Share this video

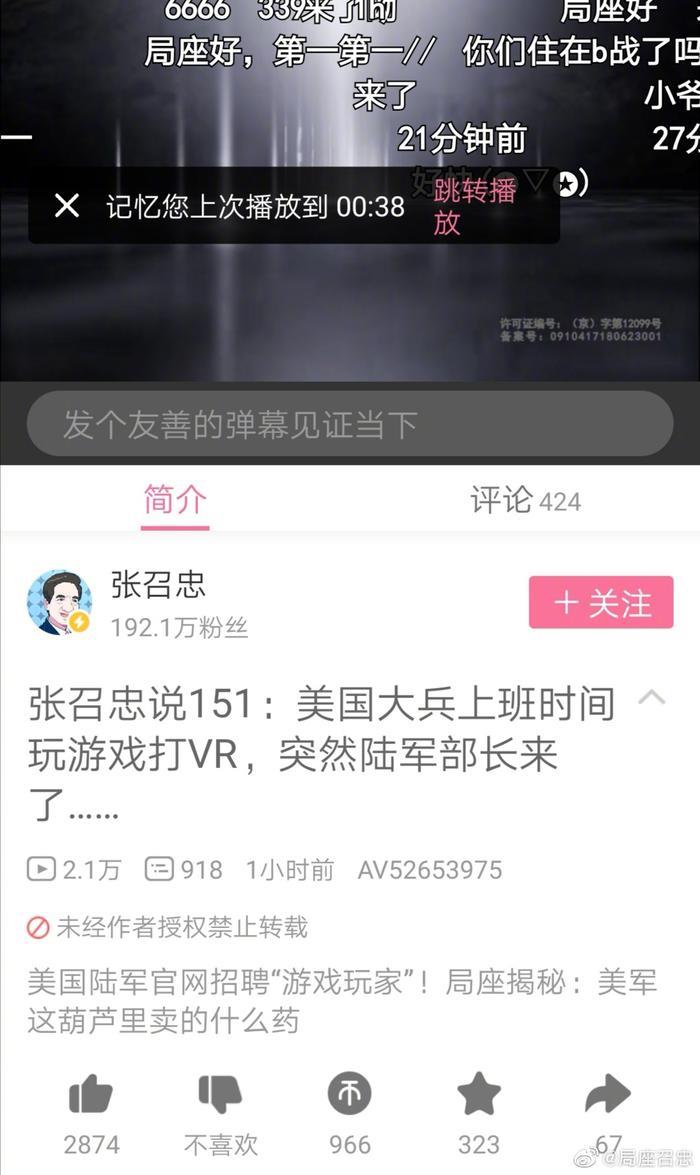pyautogui.click(x=607, y=1096)
